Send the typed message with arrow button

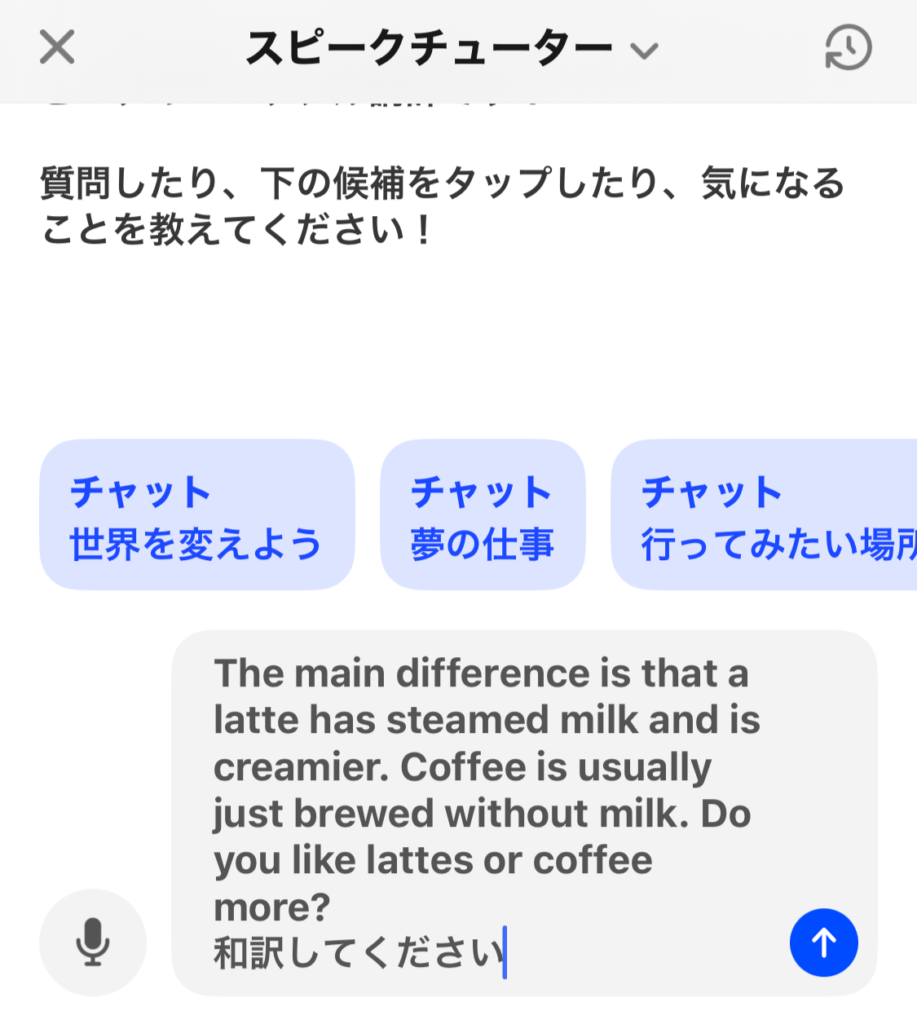pyautogui.click(x=823, y=942)
